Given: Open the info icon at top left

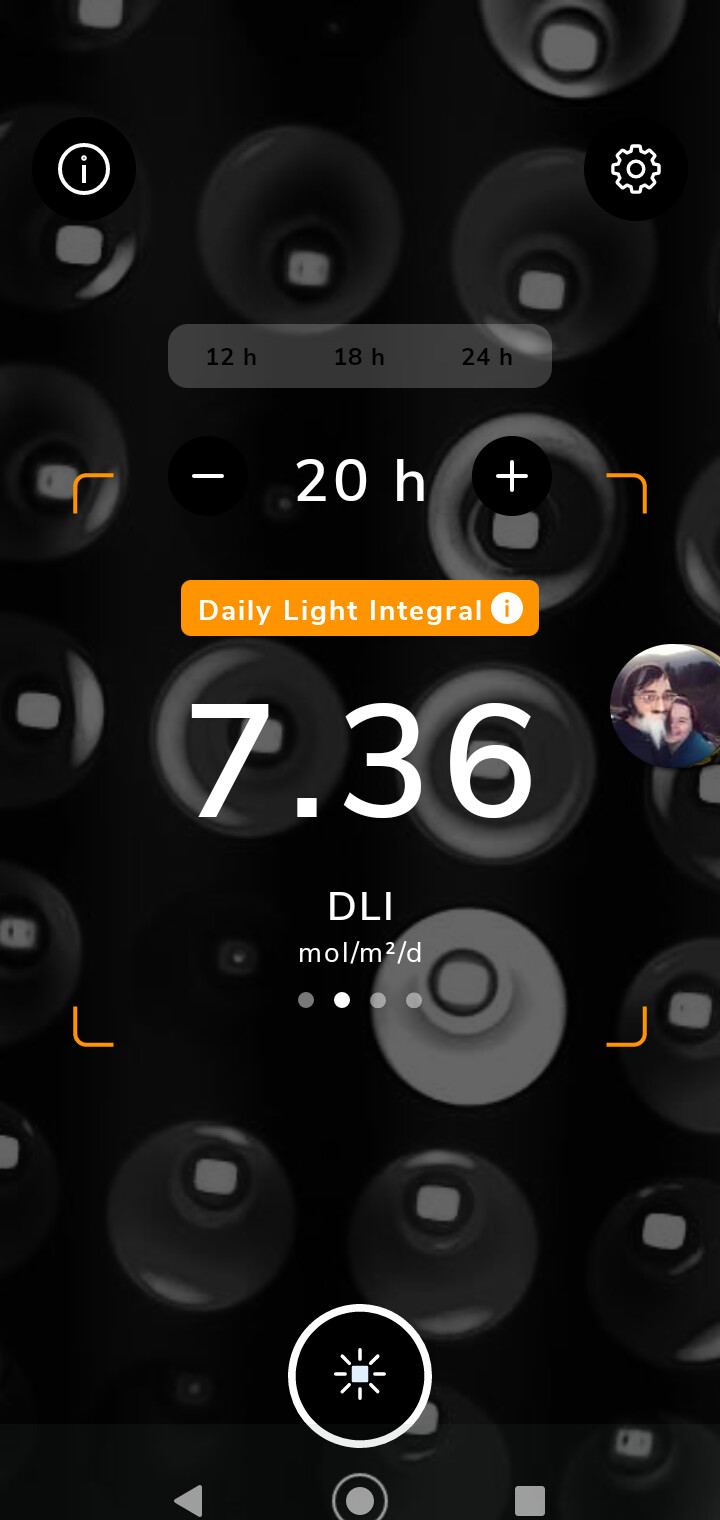Looking at the screenshot, I should pos(84,169).
